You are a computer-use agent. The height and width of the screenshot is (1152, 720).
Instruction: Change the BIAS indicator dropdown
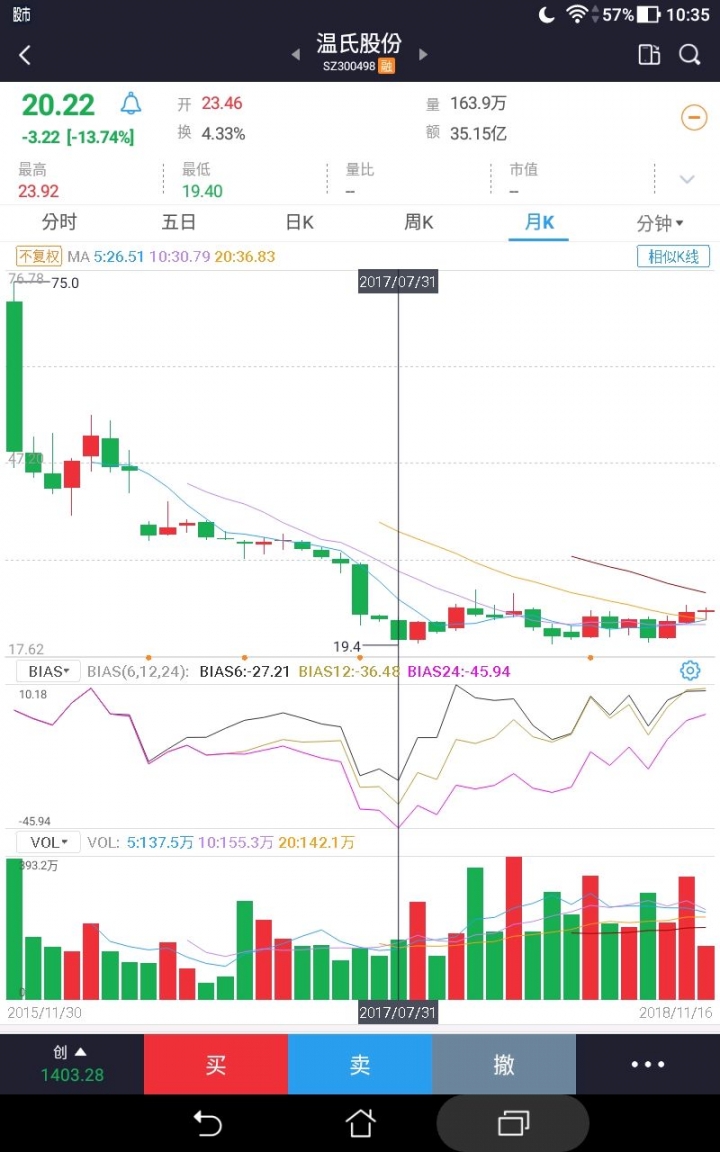(48, 671)
